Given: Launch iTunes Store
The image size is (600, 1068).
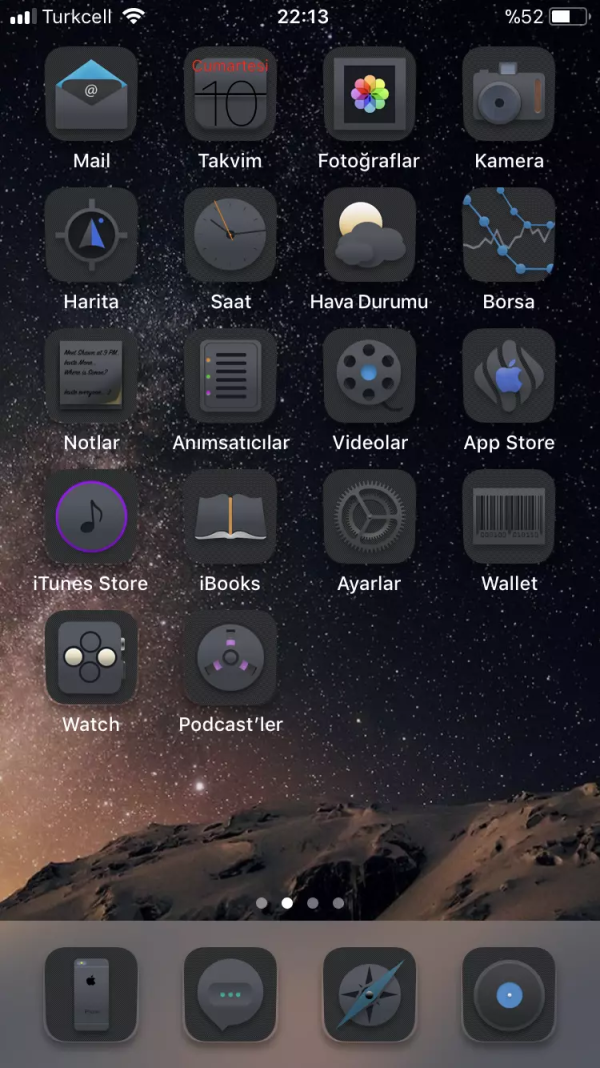Looking at the screenshot, I should pos(91,516).
